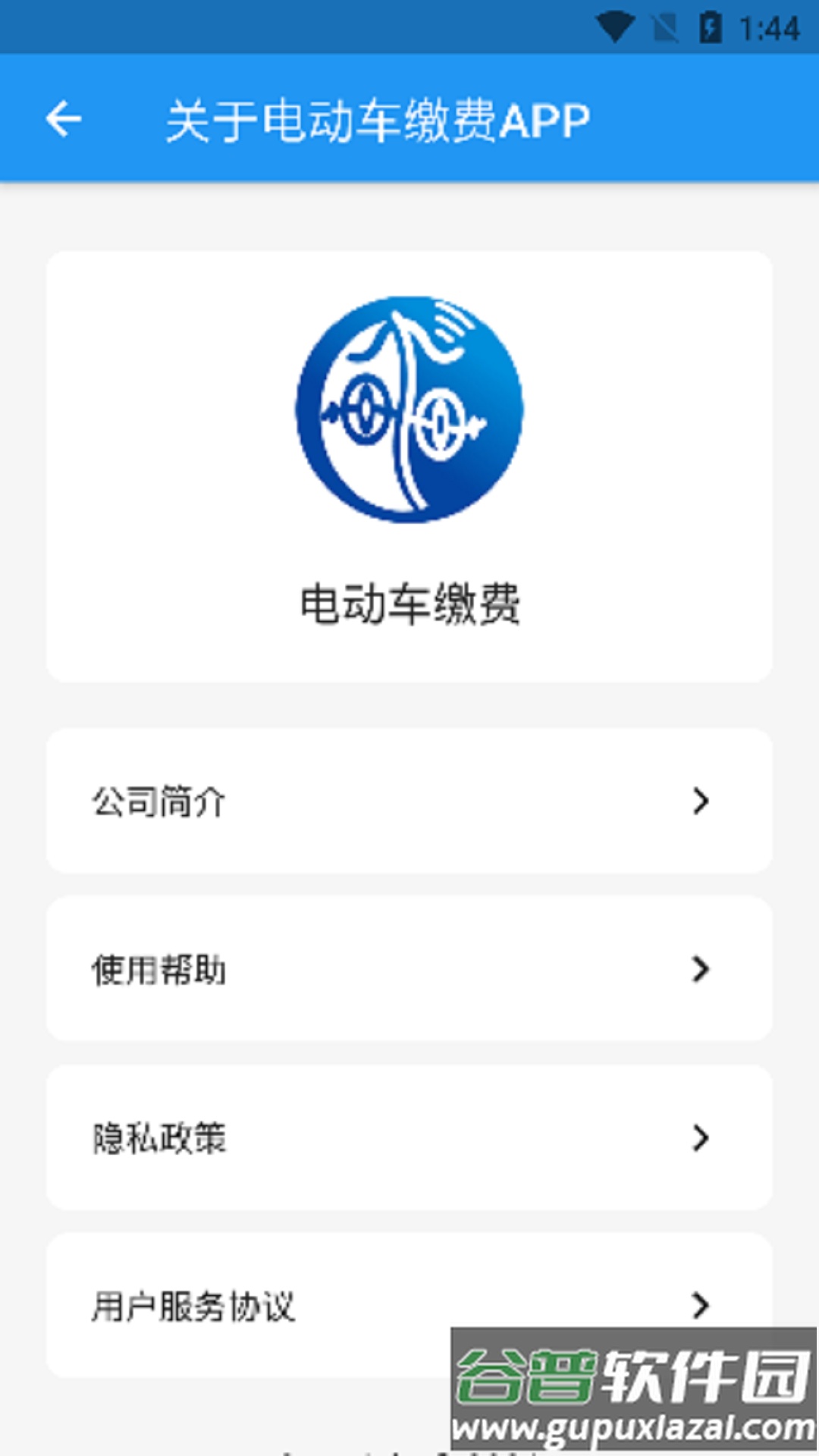Tap the blue circular vehicle icon
The width and height of the screenshot is (819, 1456).
(x=409, y=409)
